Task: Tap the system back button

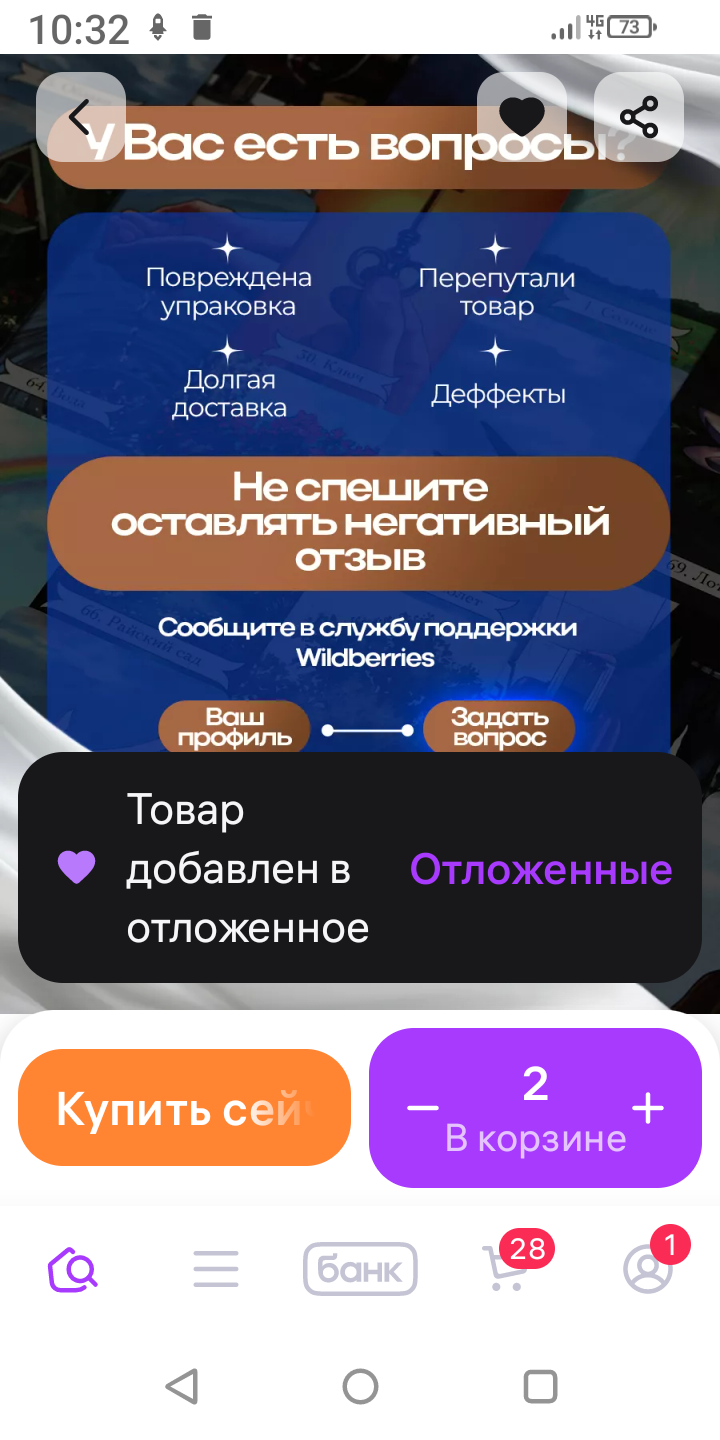Action: coord(182,1387)
